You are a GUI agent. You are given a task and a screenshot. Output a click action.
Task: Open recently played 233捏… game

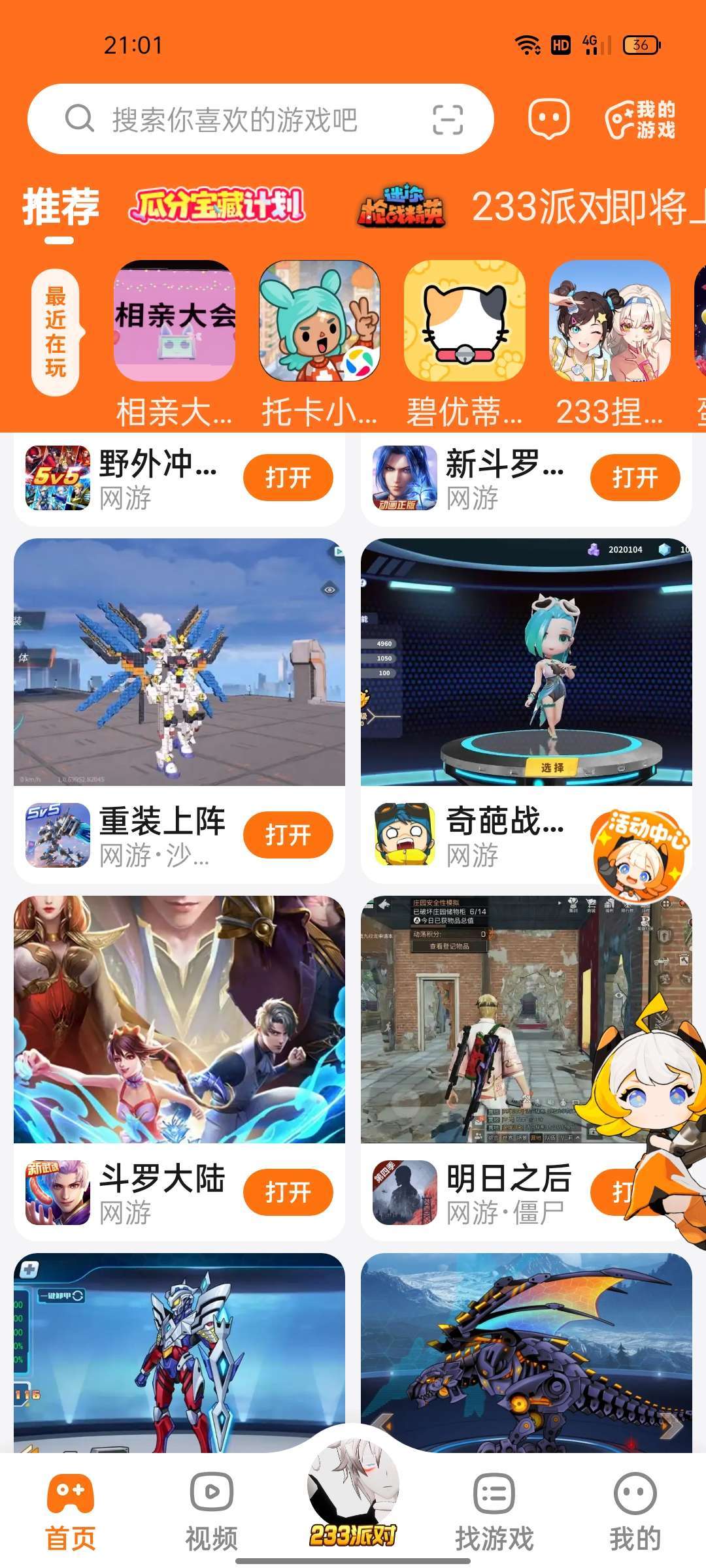coord(610,321)
